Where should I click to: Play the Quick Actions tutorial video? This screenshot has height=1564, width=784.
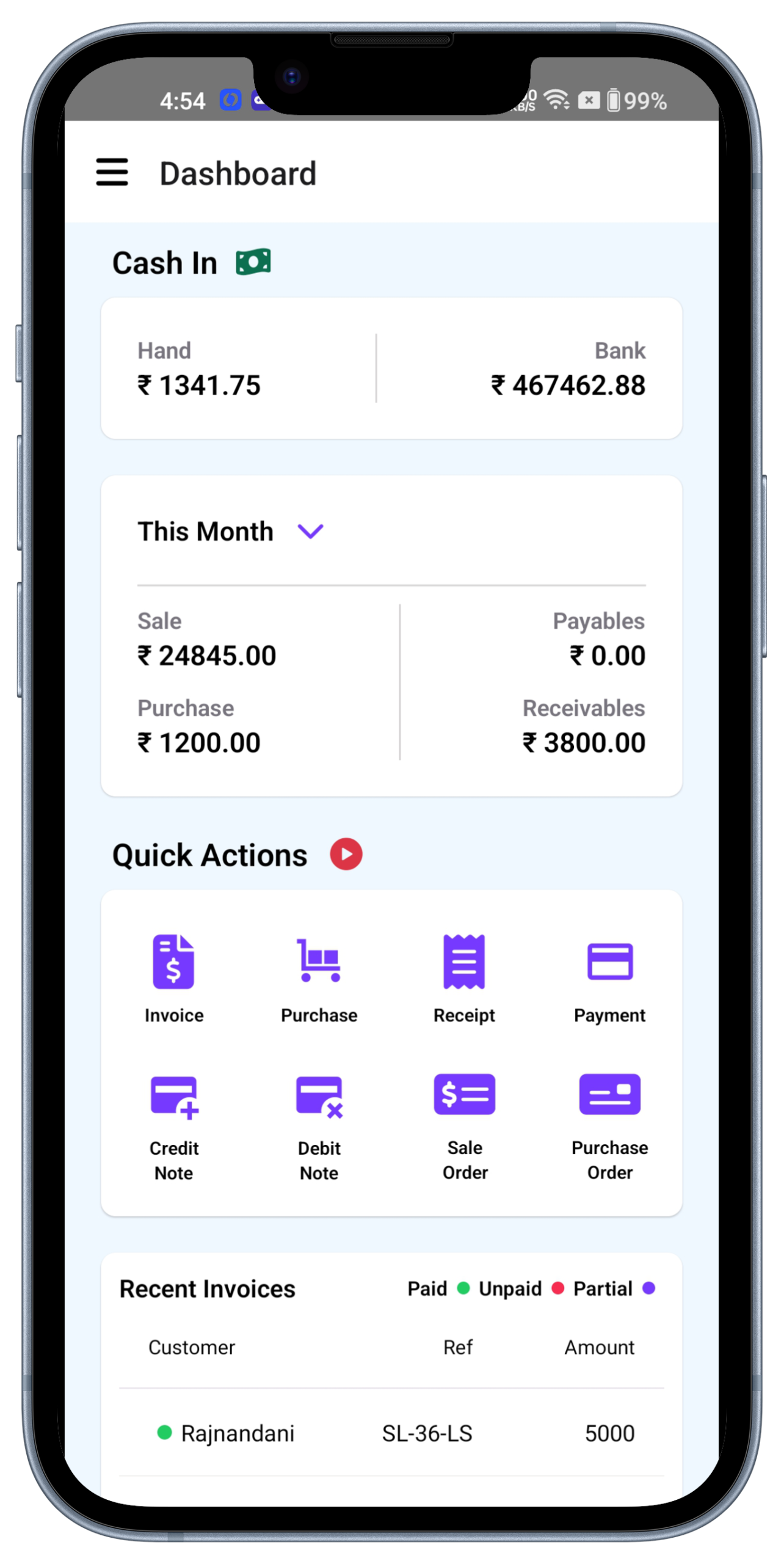(x=346, y=854)
